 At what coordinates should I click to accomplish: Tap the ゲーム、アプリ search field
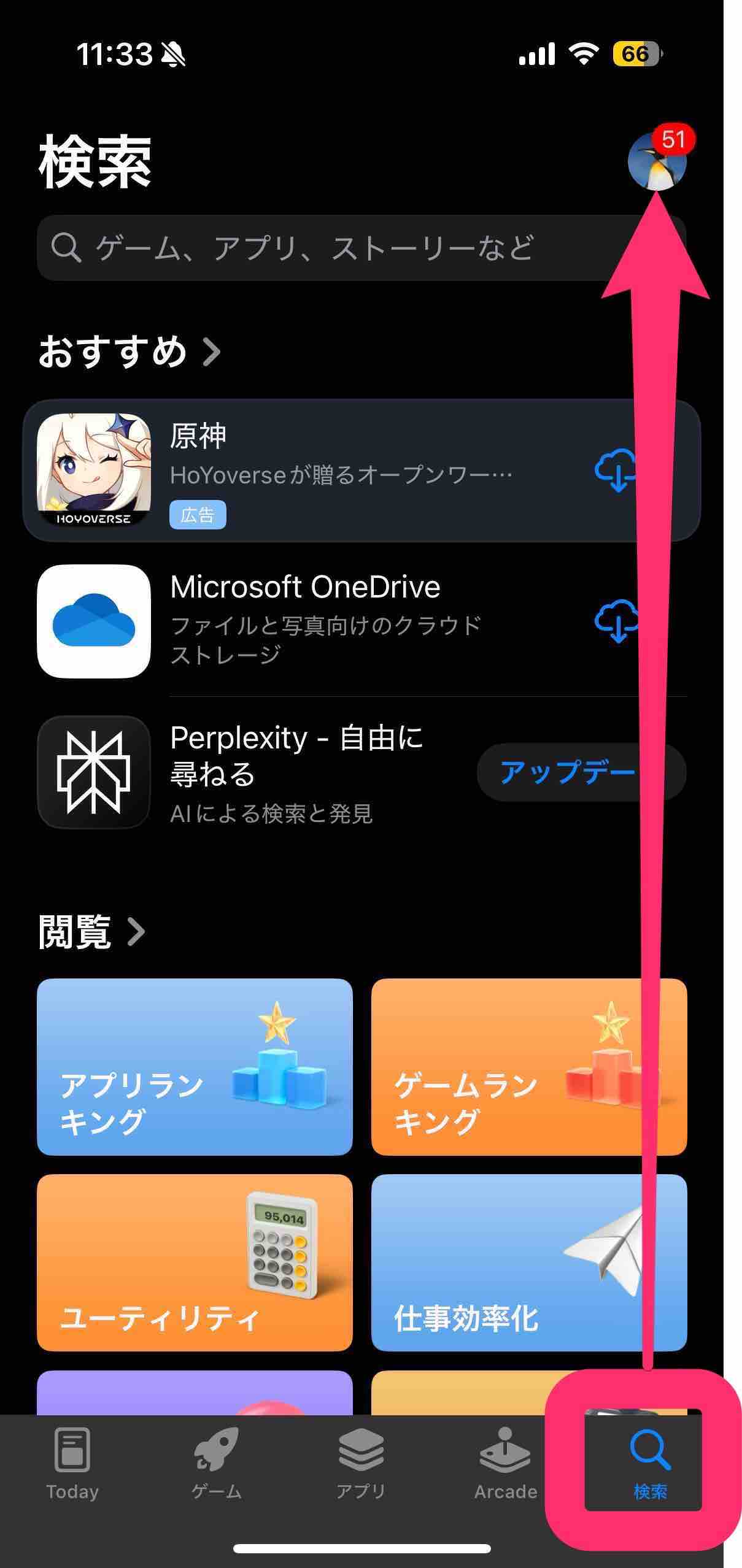[x=361, y=248]
